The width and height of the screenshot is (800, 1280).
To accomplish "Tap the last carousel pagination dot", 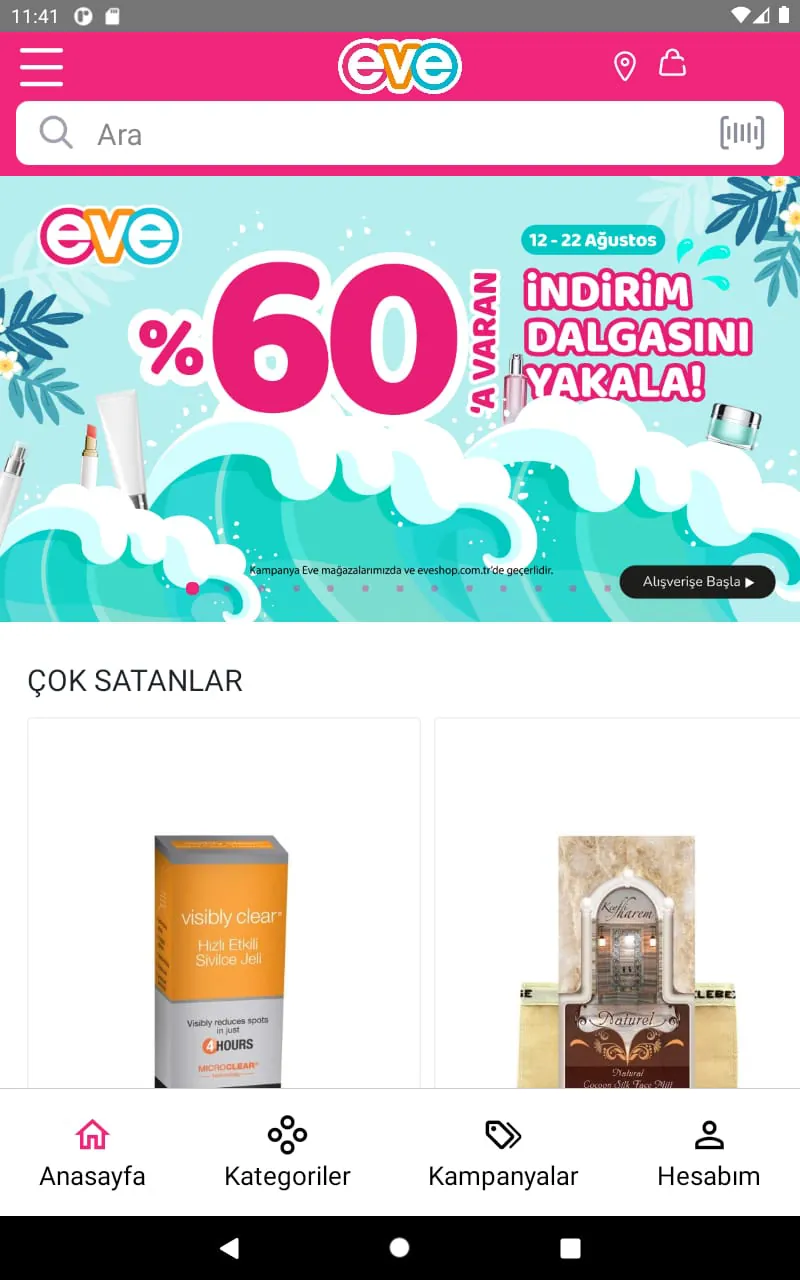I will (x=608, y=588).
